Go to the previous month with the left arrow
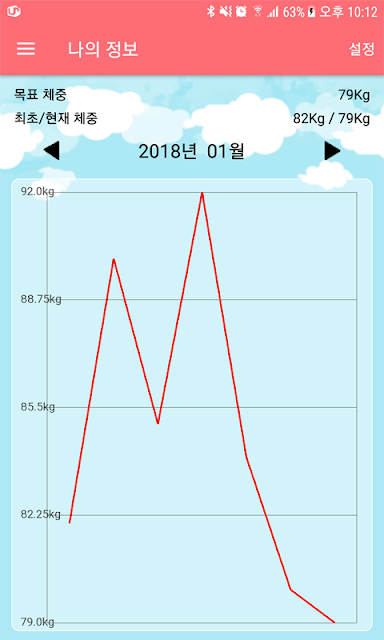 (52, 151)
